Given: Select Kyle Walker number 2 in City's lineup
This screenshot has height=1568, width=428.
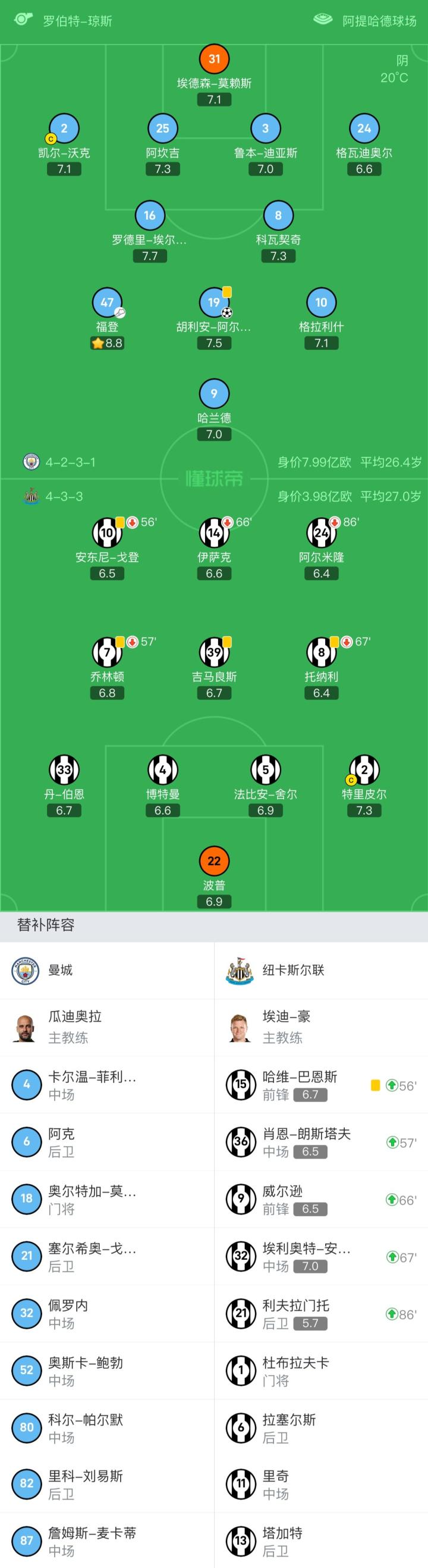Looking at the screenshot, I should 64,129.
